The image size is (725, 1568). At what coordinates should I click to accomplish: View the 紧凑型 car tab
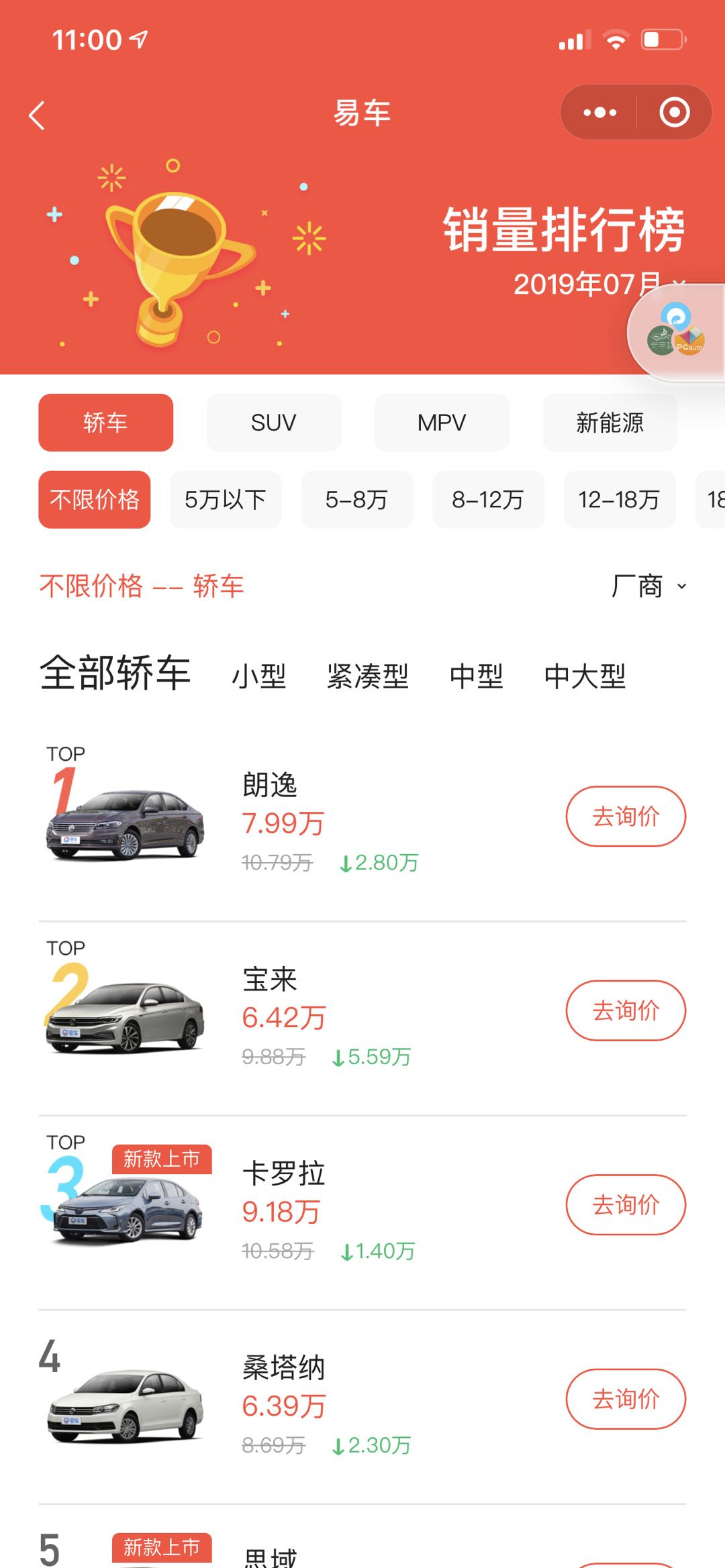(x=368, y=676)
